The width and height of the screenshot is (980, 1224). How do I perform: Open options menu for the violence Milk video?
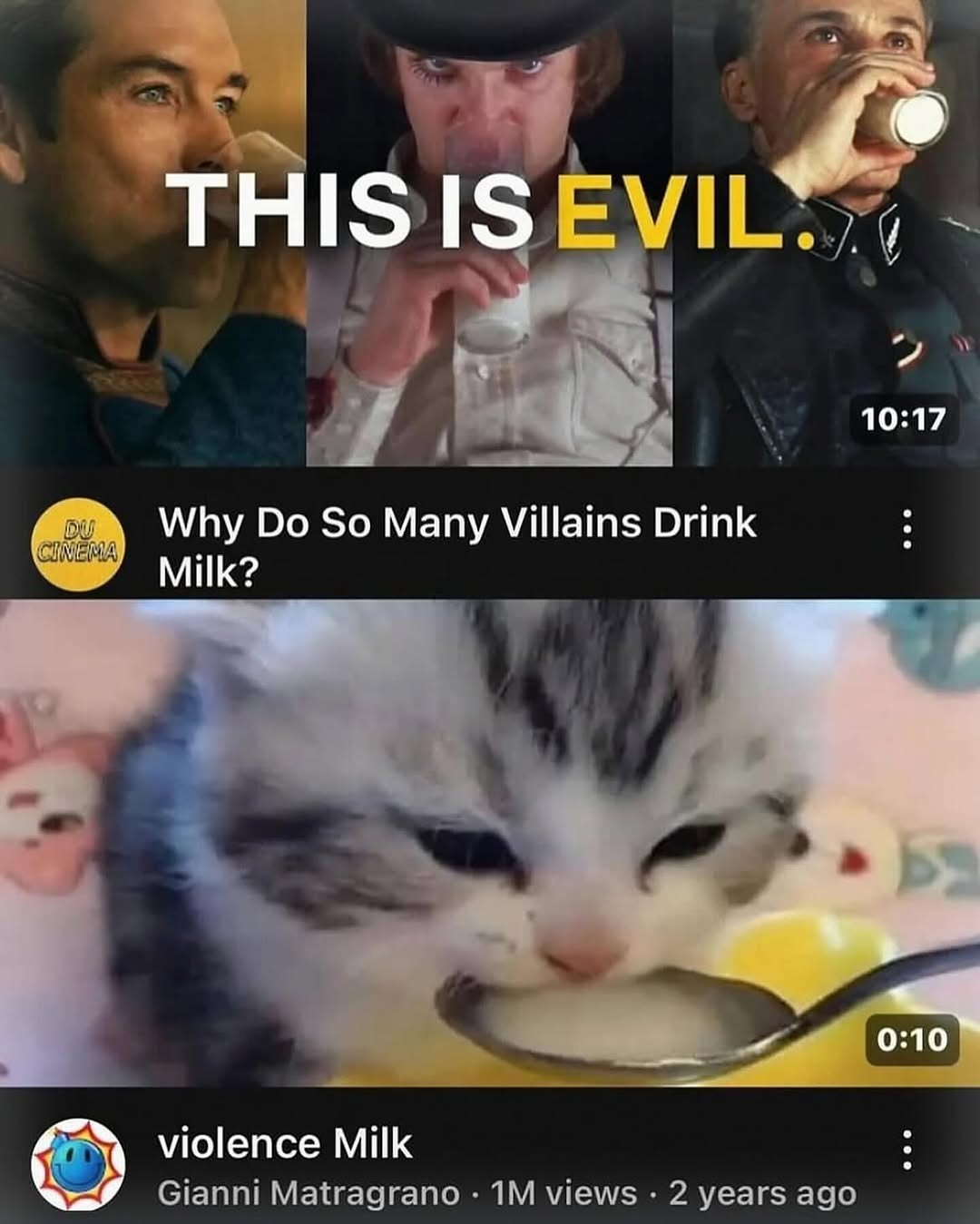[x=904, y=1151]
